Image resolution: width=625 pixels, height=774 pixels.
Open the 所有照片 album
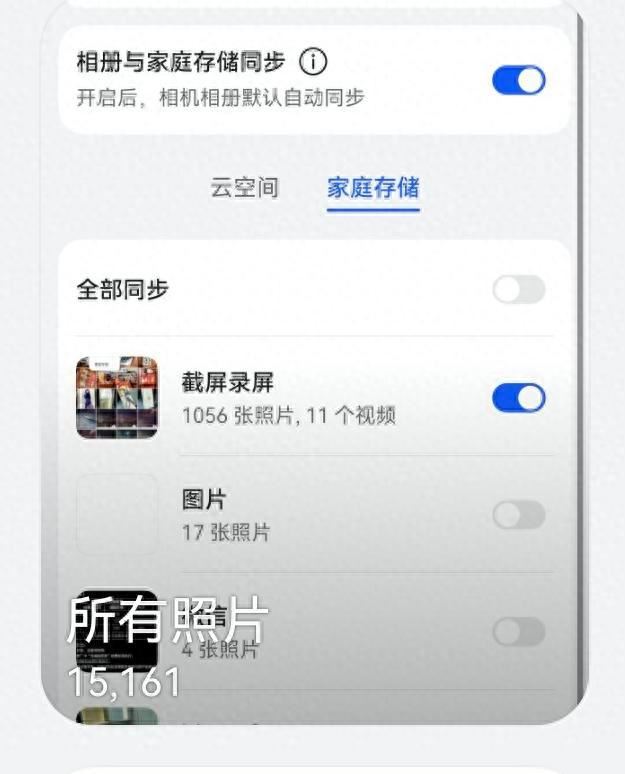[x=167, y=622]
